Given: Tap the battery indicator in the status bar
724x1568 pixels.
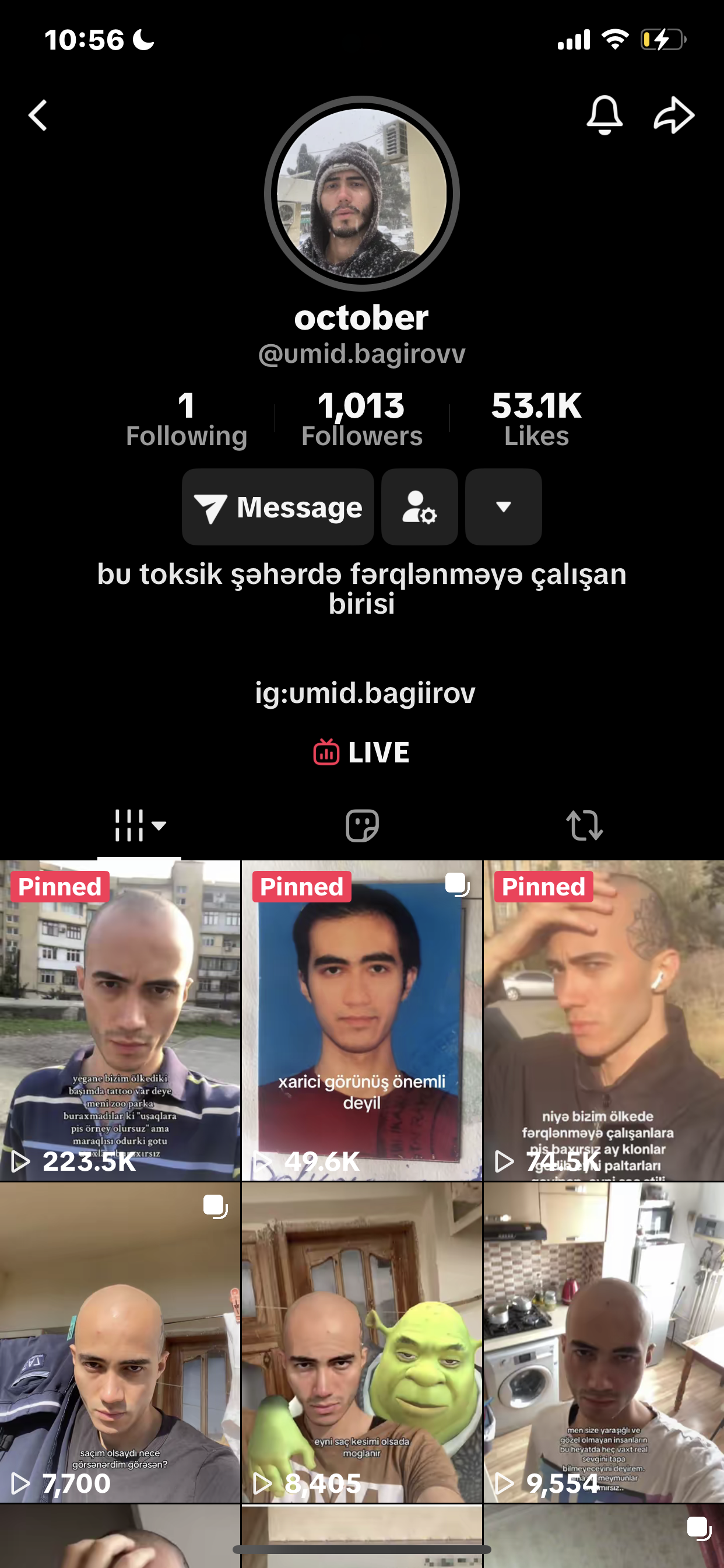Looking at the screenshot, I should pyautogui.click(x=663, y=39).
